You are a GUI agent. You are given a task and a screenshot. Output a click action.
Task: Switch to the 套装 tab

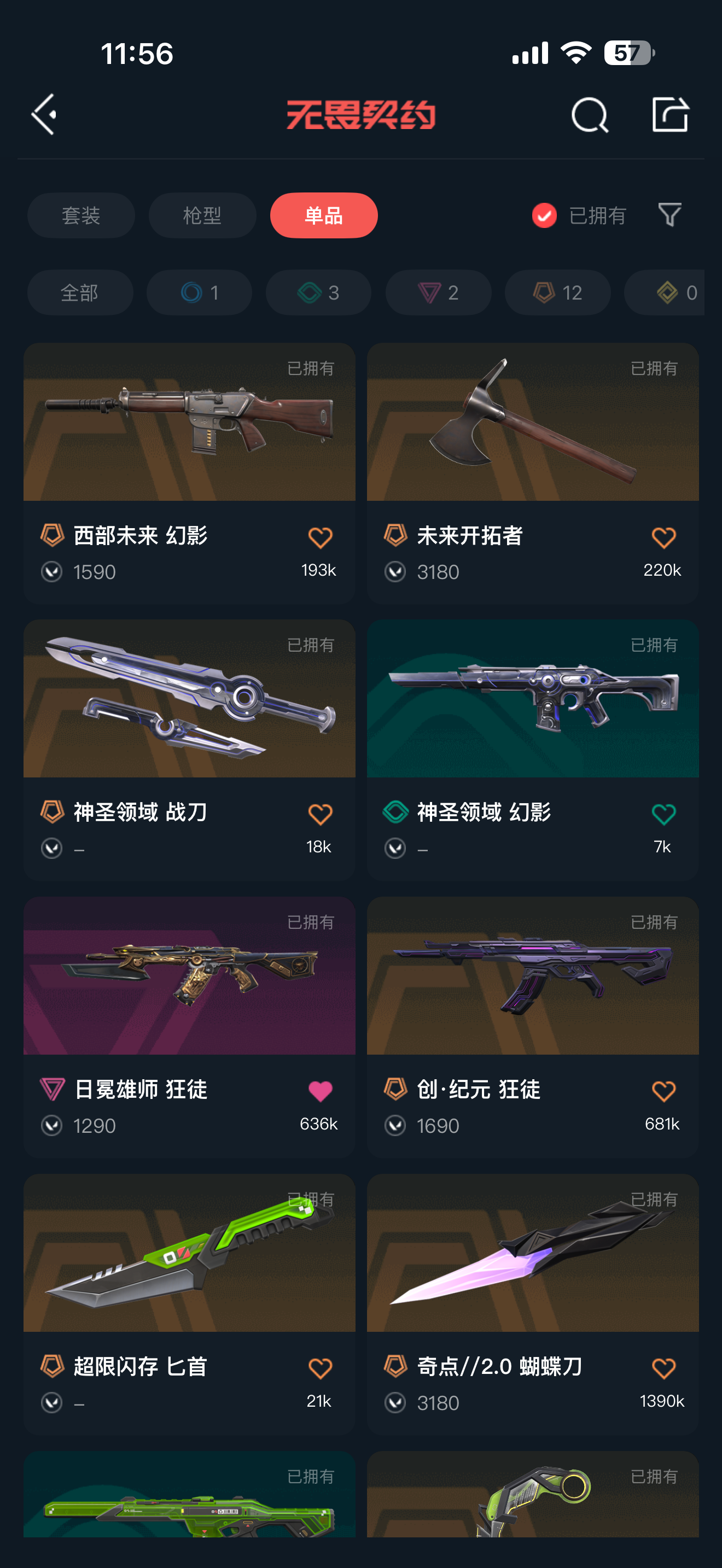point(81,215)
